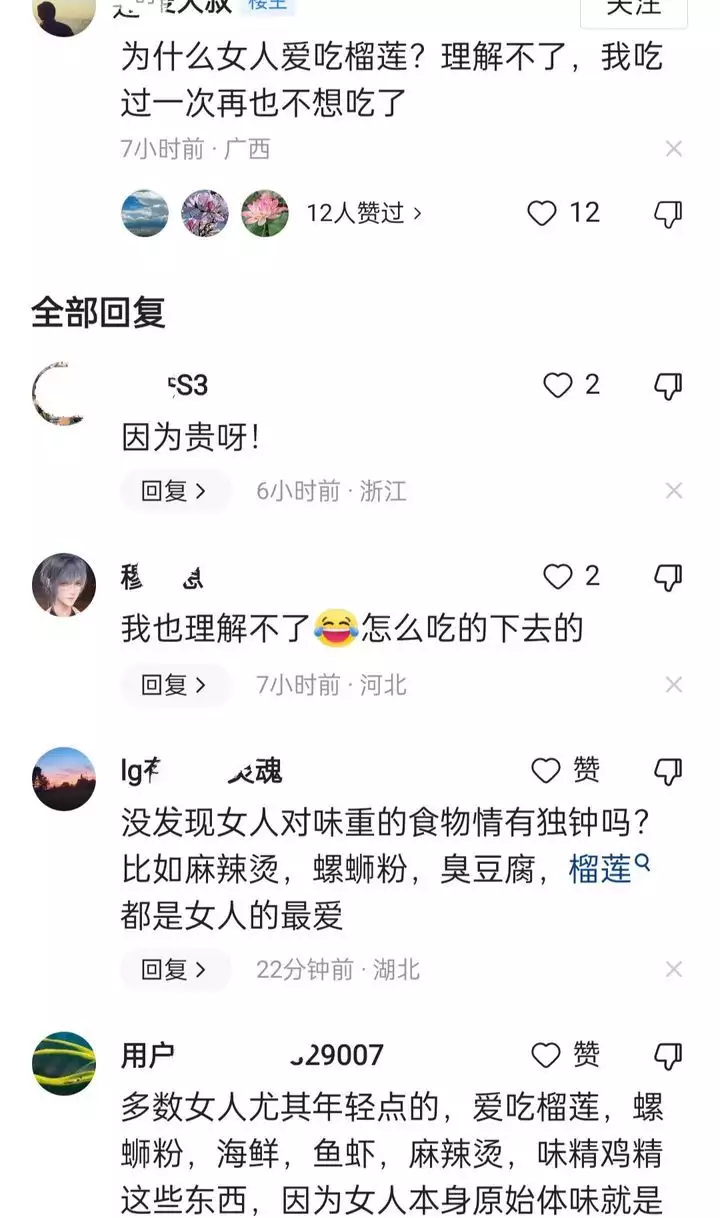Image resolution: width=720 pixels, height=1218 pixels.
Task: Like the original durian comment with 12 likes
Action: coord(542,213)
